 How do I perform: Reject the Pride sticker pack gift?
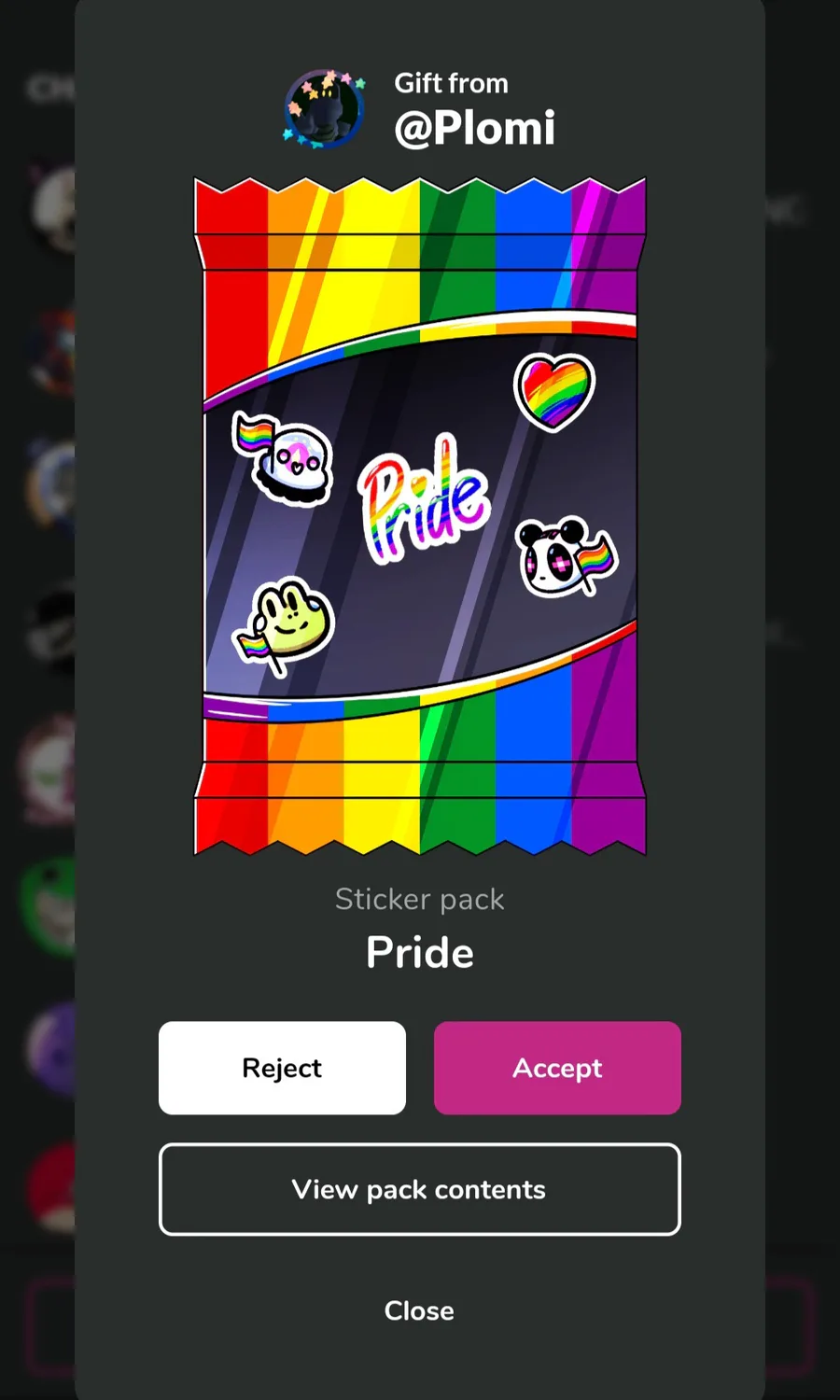pos(282,1068)
